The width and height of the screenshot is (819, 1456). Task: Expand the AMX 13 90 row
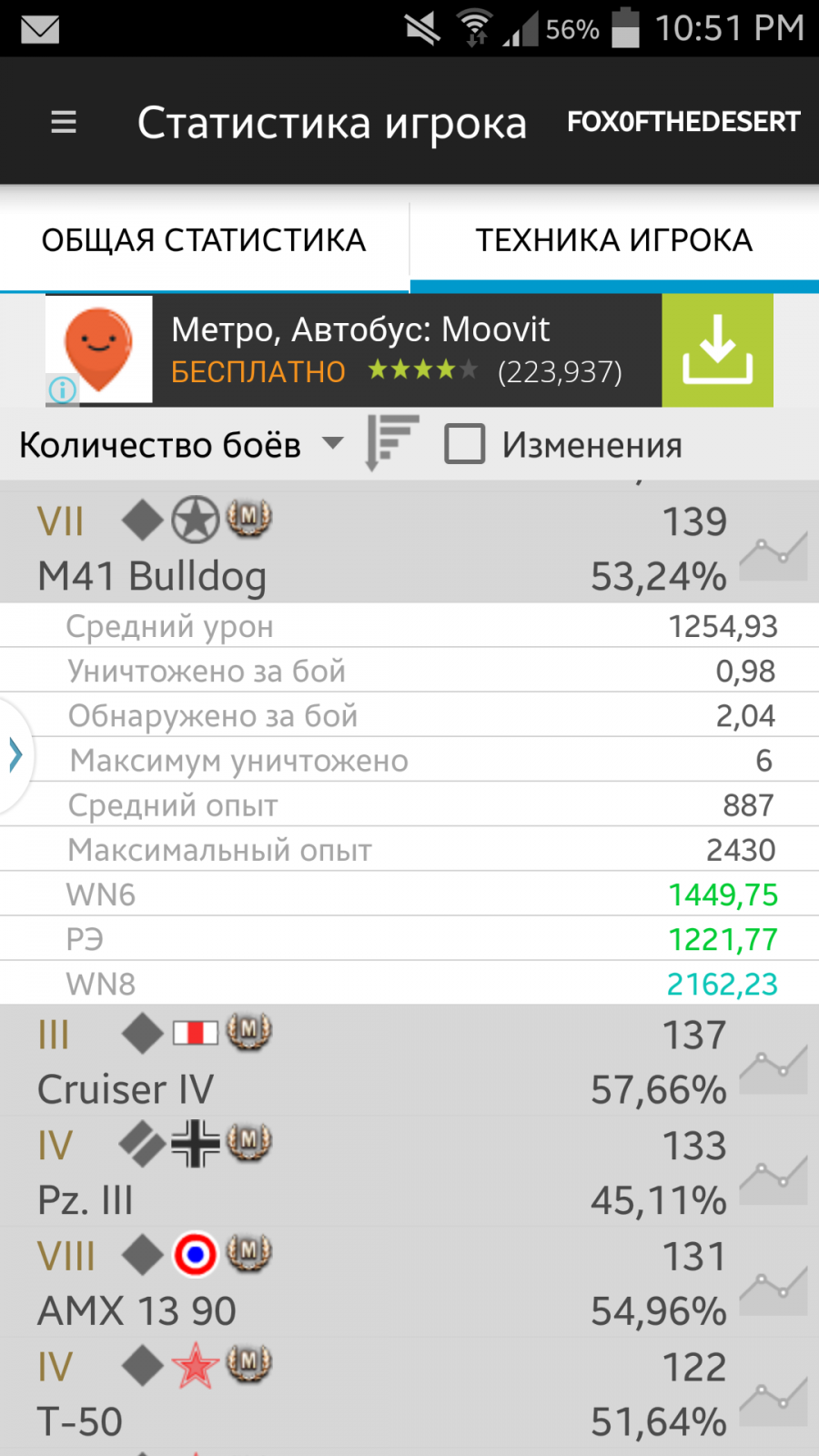[364, 1284]
